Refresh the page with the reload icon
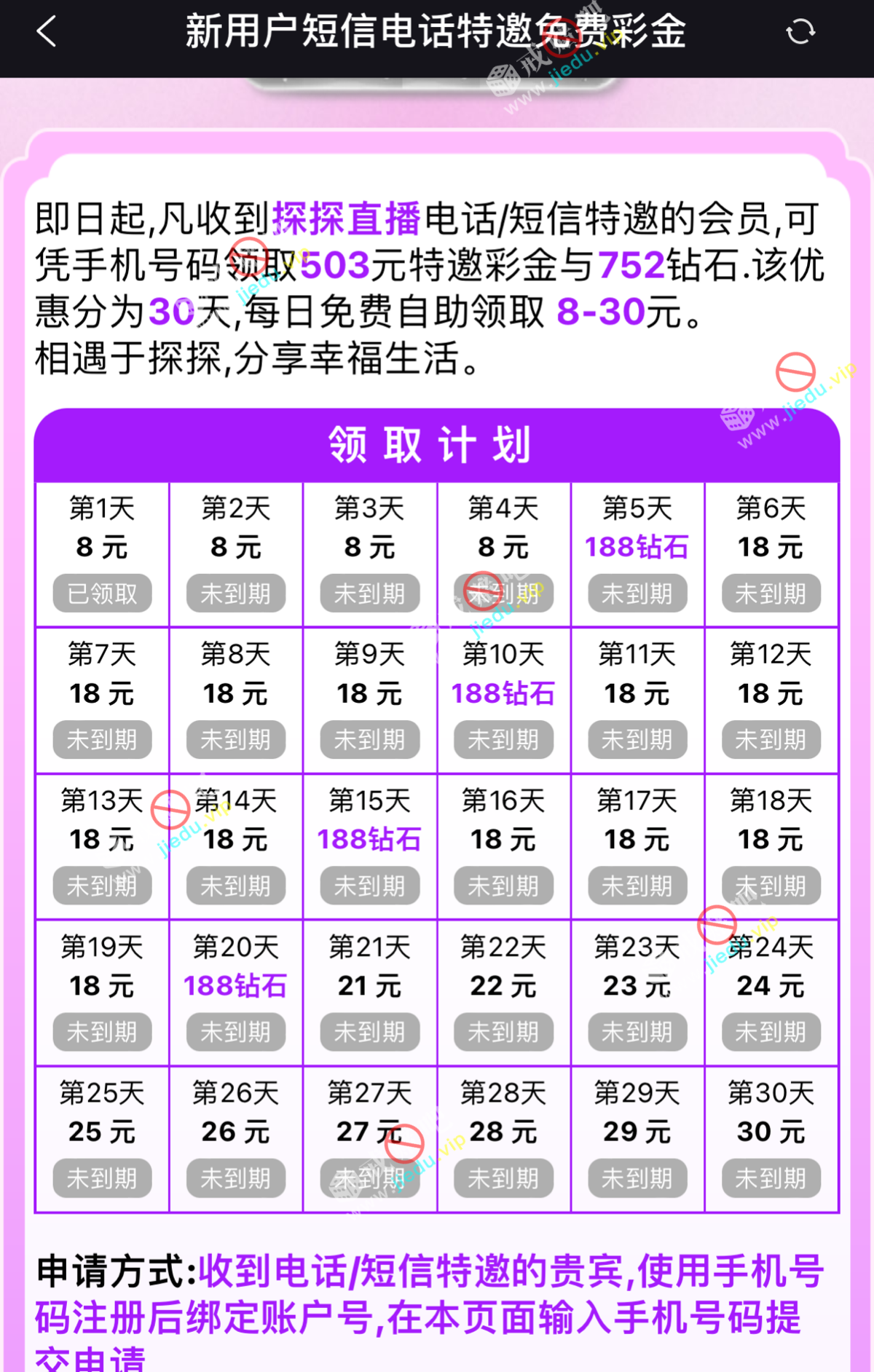Viewport: 874px width, 1372px height. [x=800, y=32]
